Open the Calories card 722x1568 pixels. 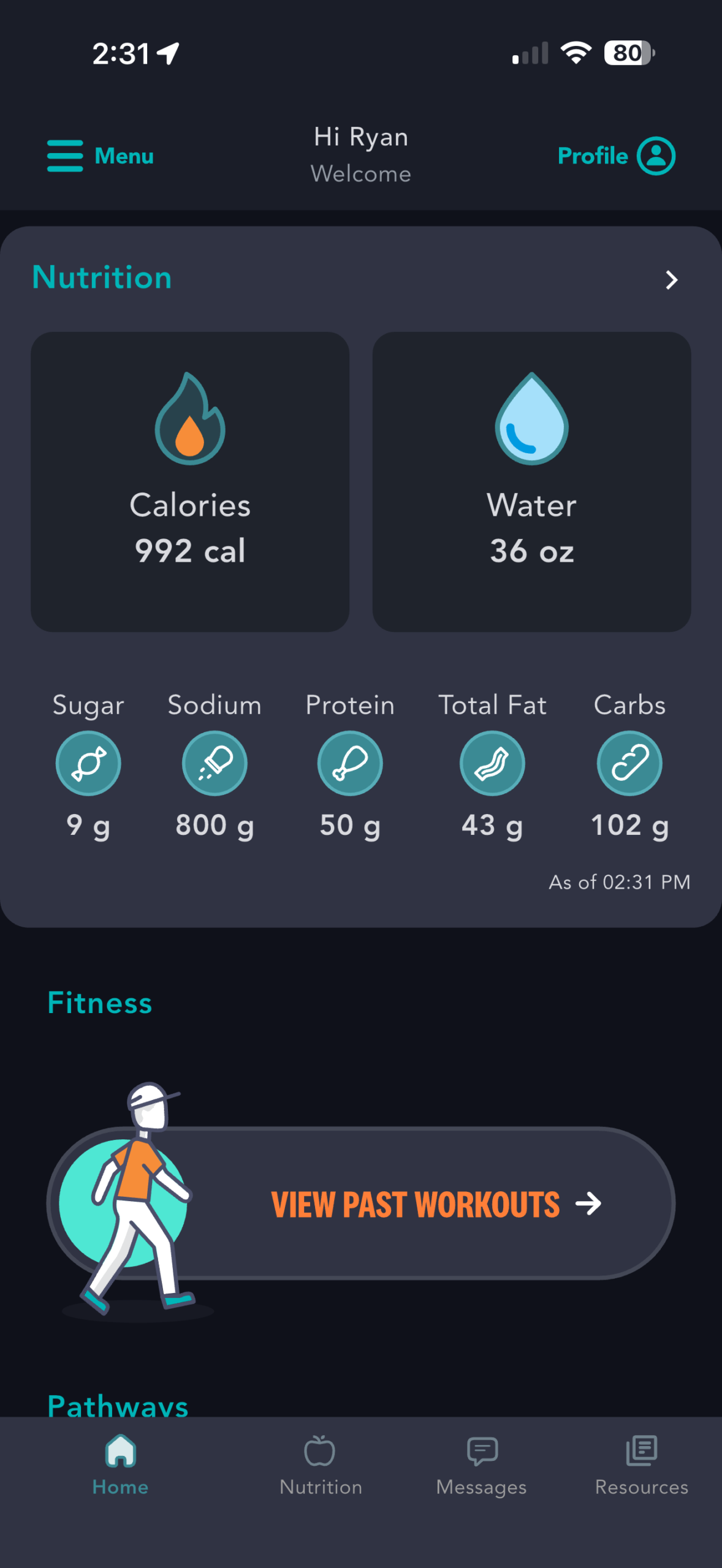[x=190, y=481]
